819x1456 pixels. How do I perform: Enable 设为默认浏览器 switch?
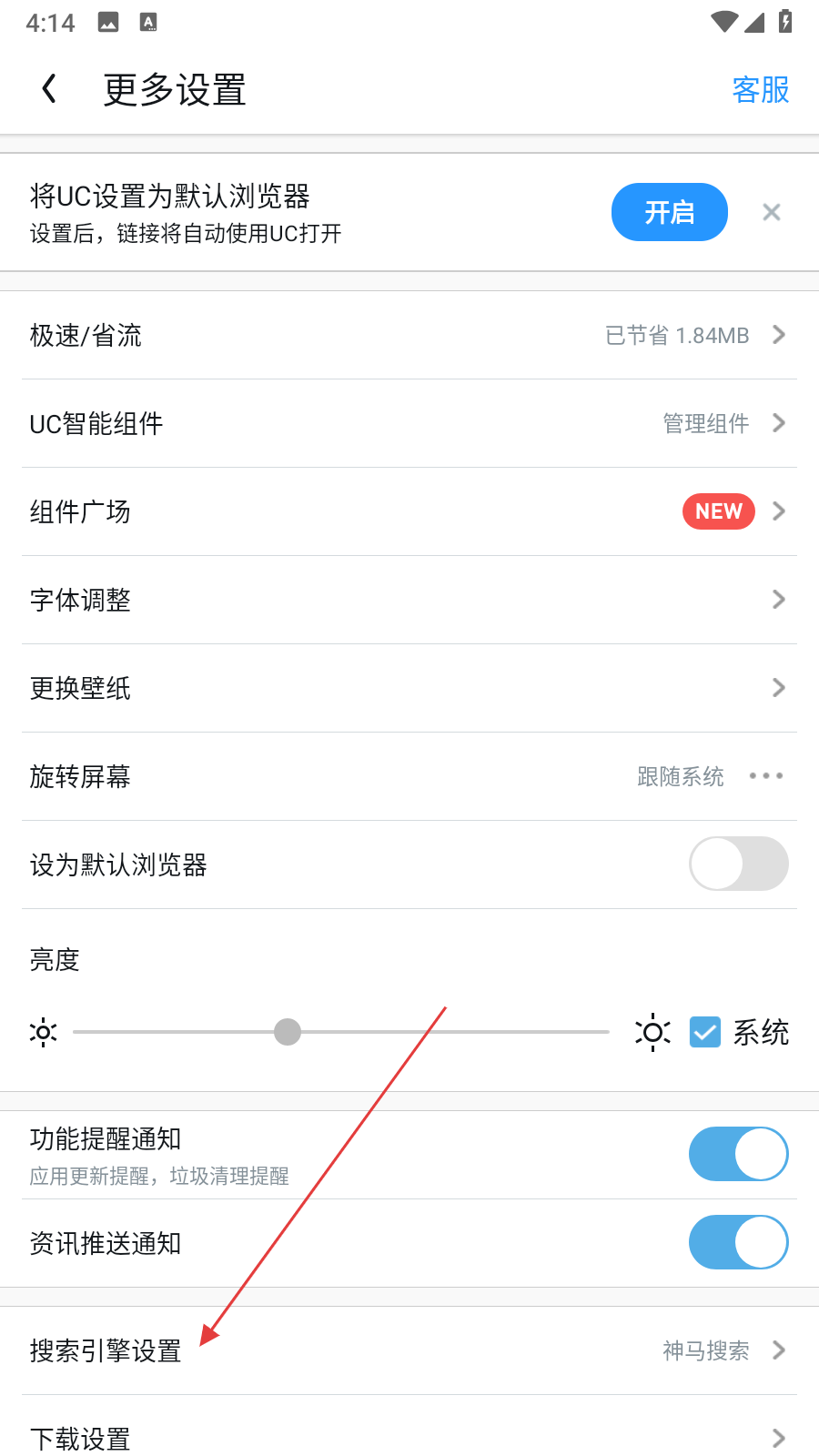pyautogui.click(x=738, y=864)
